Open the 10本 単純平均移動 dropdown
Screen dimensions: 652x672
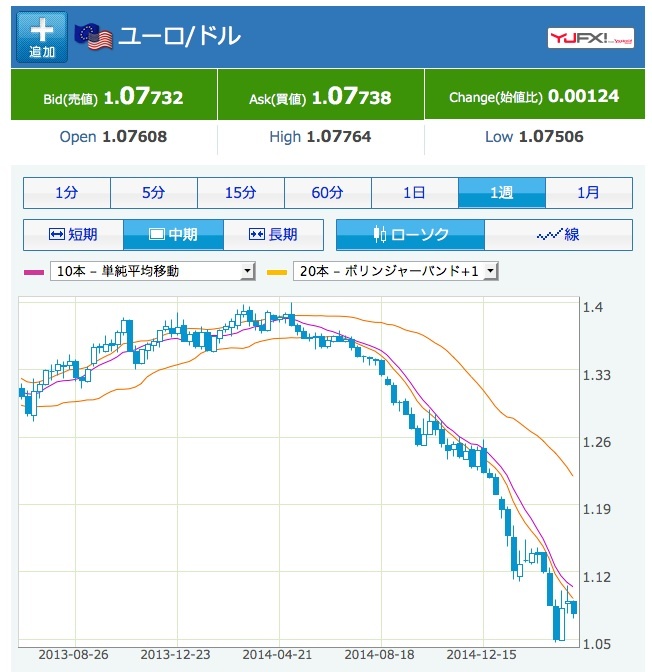[154, 271]
